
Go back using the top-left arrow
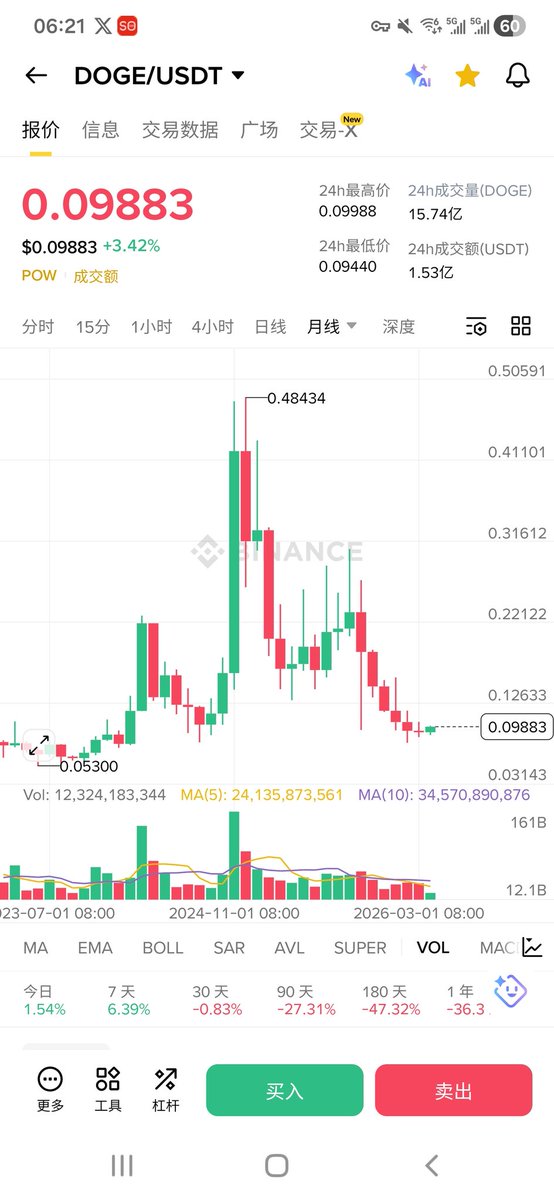pos(36,76)
